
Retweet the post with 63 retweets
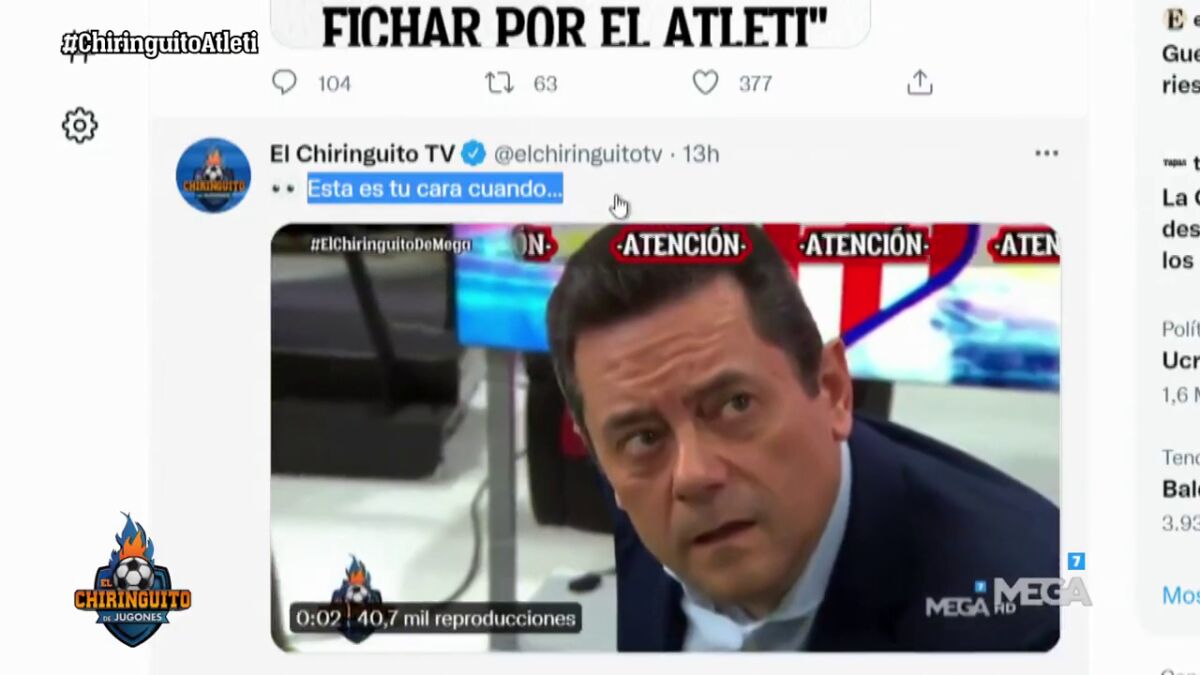click(499, 83)
